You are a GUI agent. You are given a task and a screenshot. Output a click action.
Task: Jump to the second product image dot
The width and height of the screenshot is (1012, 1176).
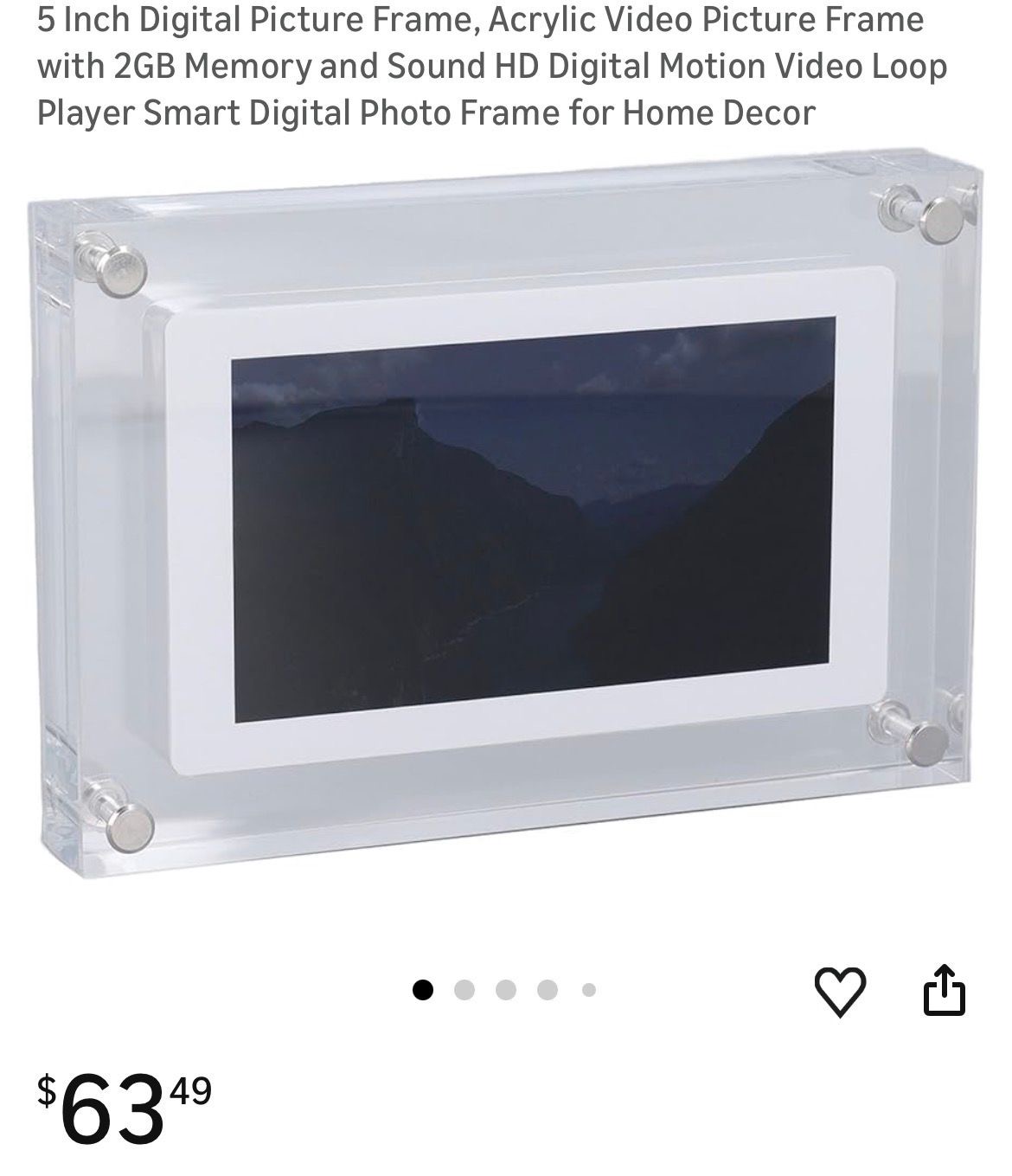464,990
